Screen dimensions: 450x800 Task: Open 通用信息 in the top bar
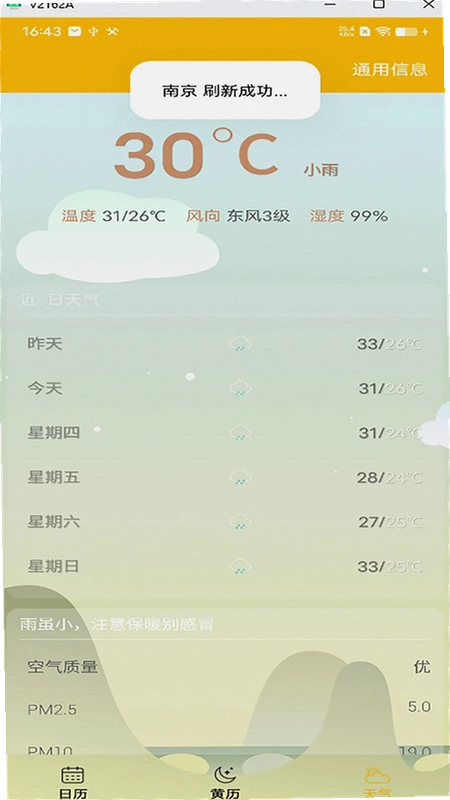389,70
